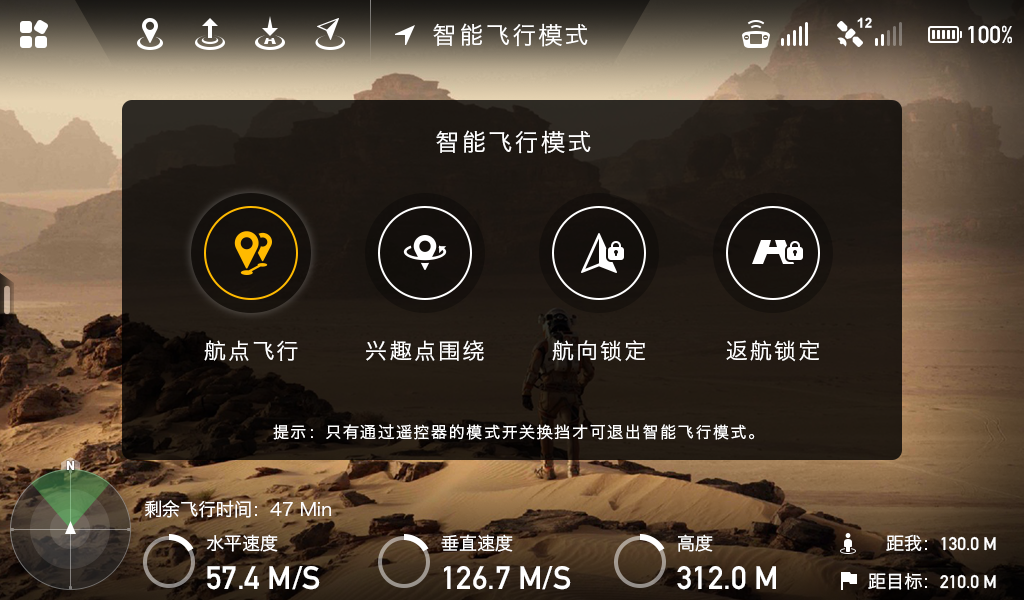The image size is (1024, 600).
Task: Tap the return-home landing icon
Action: coord(269,34)
